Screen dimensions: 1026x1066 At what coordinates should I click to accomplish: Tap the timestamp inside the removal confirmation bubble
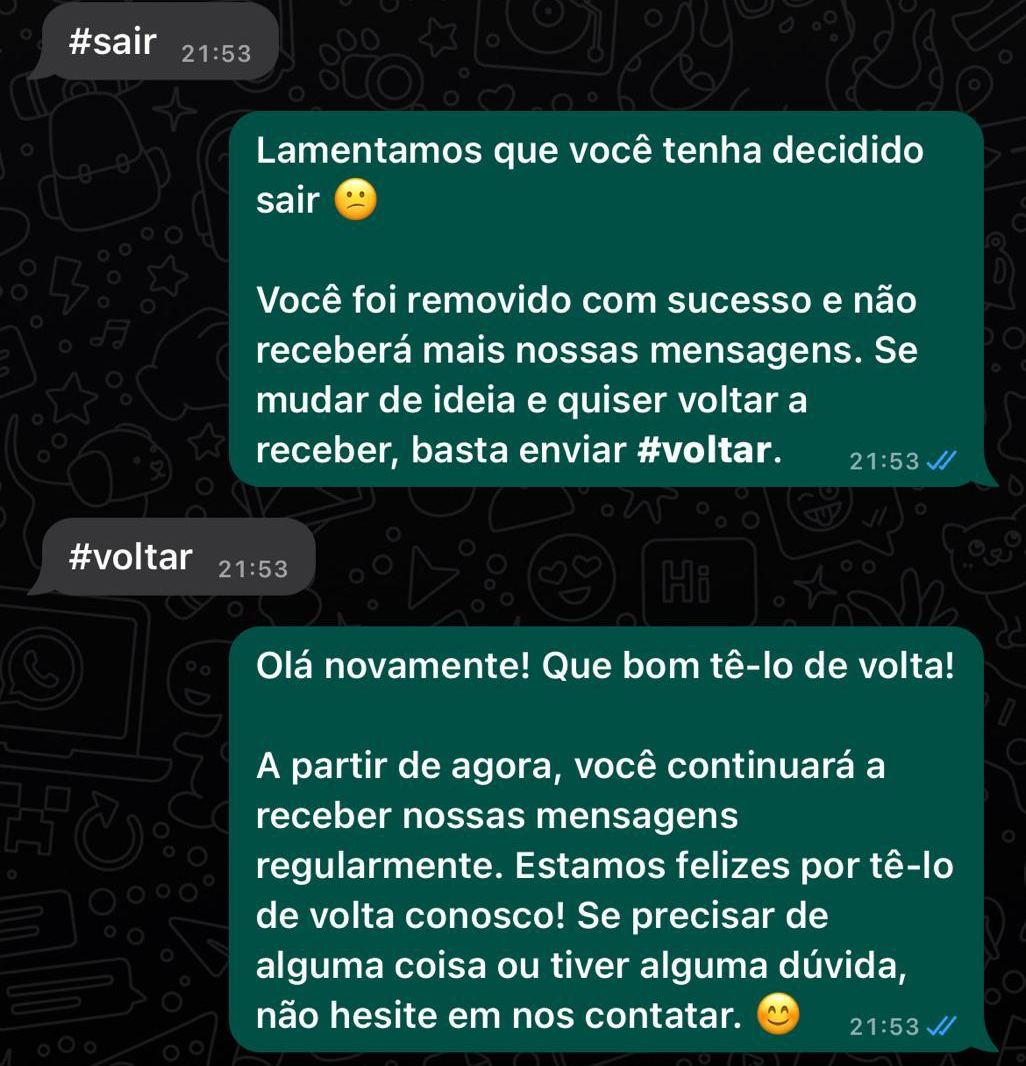884,461
